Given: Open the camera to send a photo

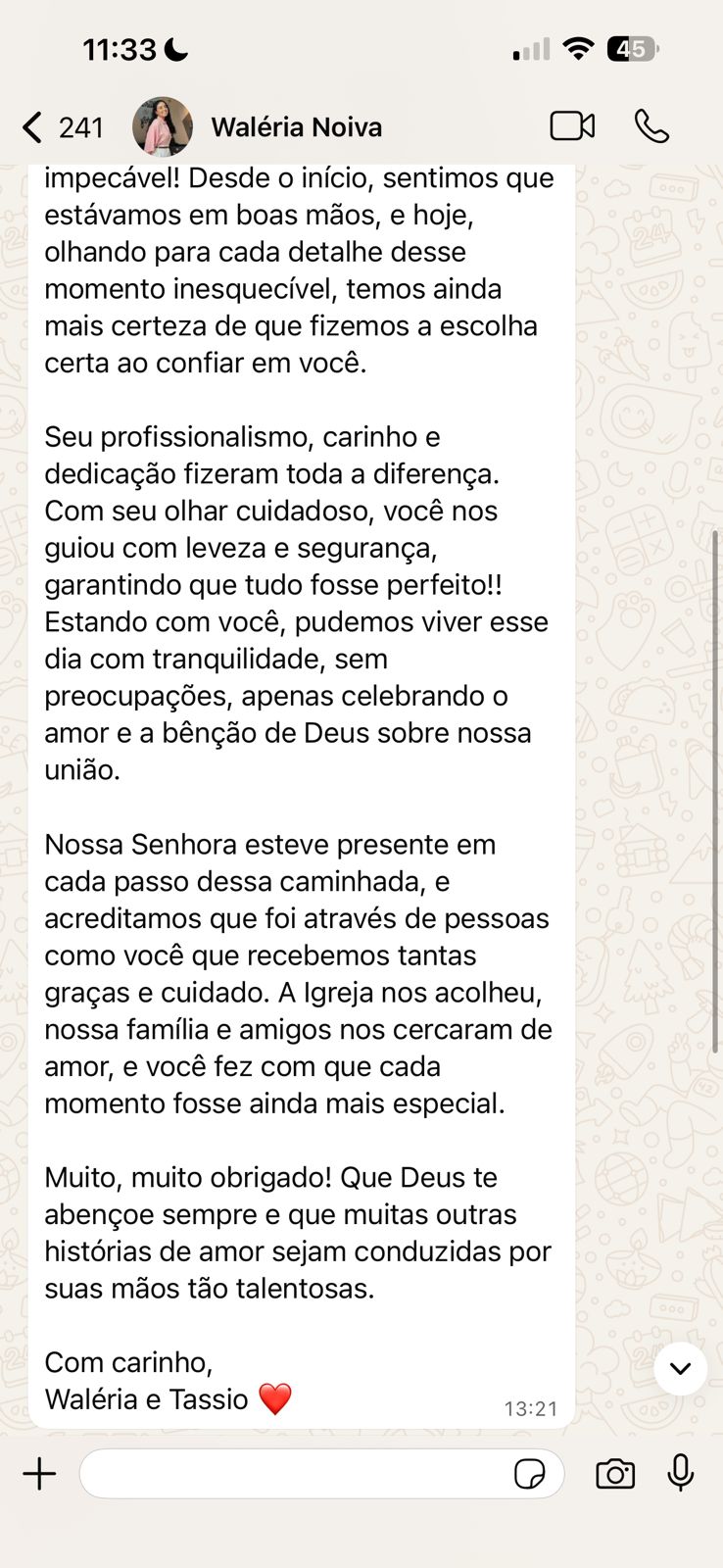Looking at the screenshot, I should pyautogui.click(x=615, y=1474).
